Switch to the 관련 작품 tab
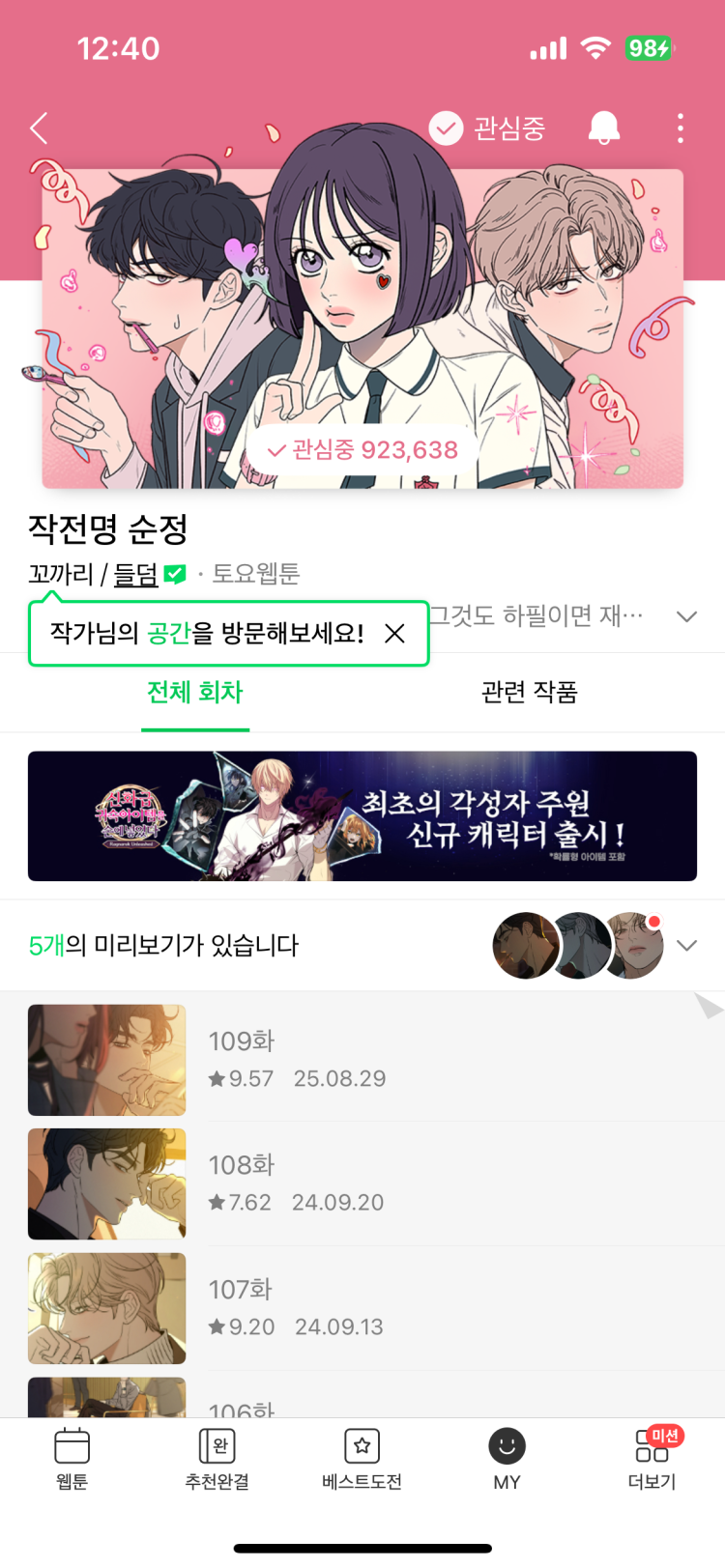This screenshot has width=725, height=1568. click(529, 692)
